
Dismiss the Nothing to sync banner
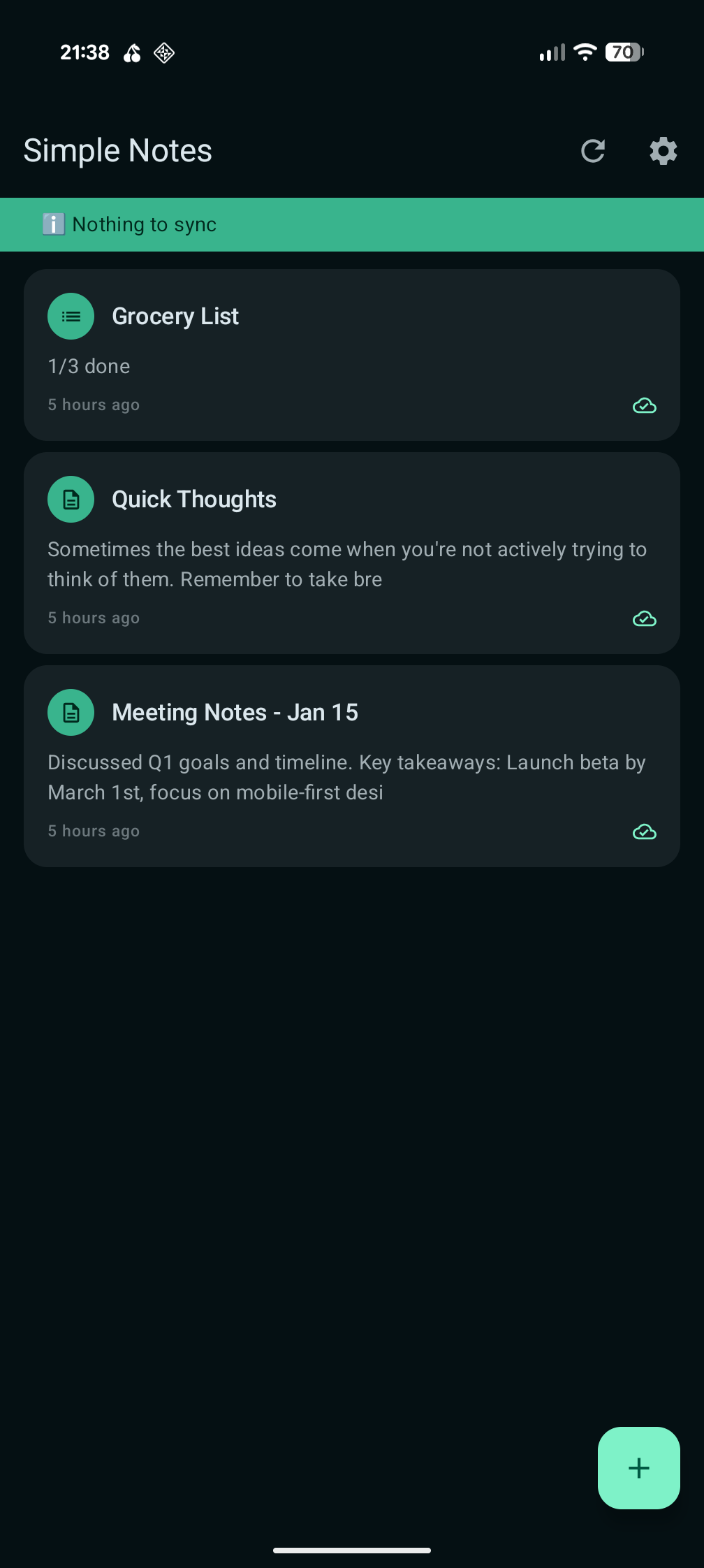pos(352,224)
